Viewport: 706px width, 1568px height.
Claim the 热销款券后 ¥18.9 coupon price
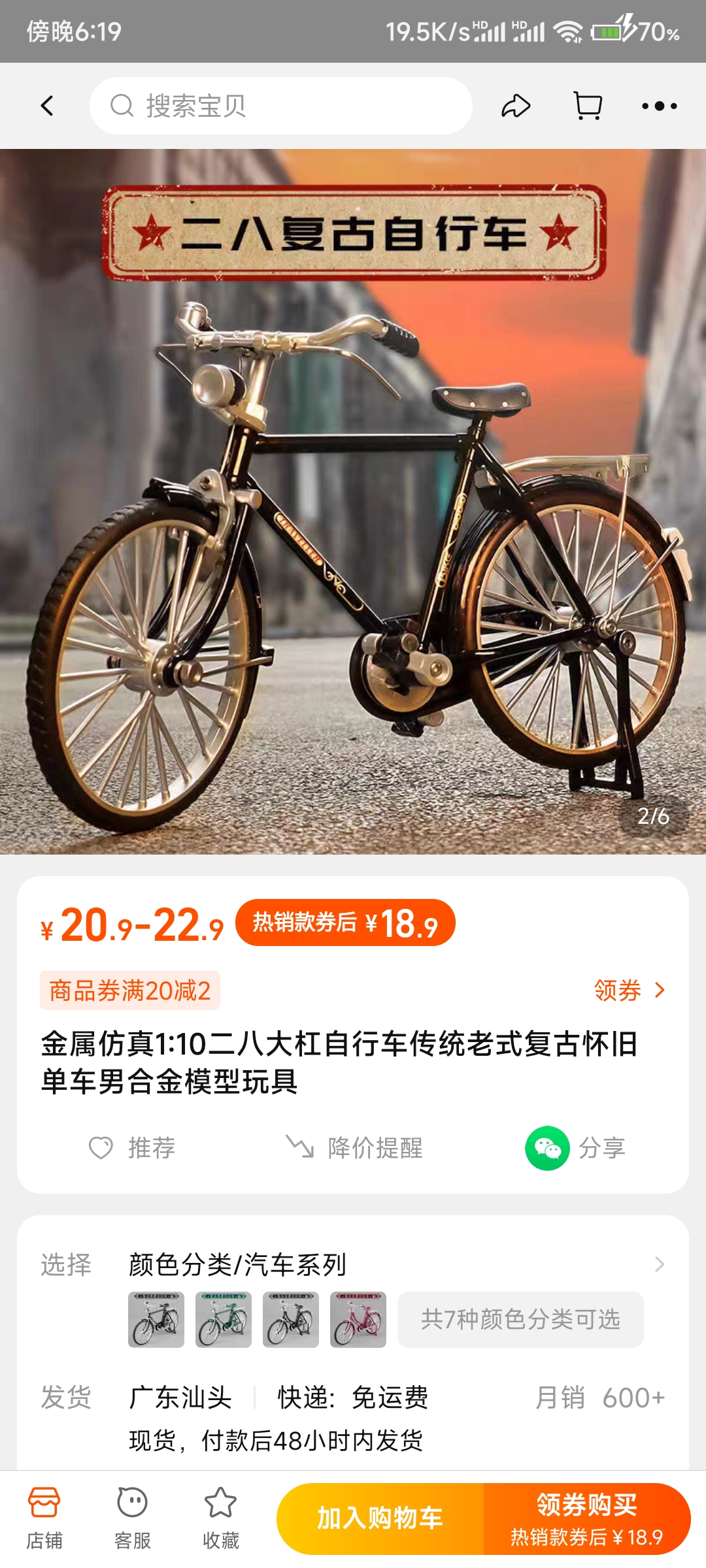(x=345, y=923)
